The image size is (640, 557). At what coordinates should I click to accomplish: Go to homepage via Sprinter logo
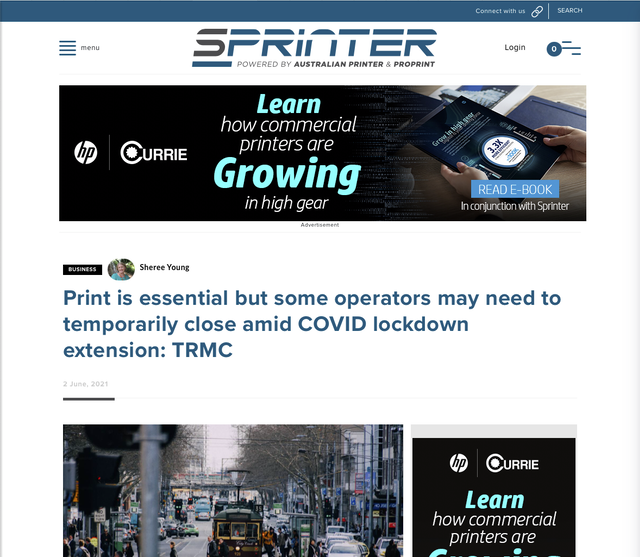coord(315,47)
